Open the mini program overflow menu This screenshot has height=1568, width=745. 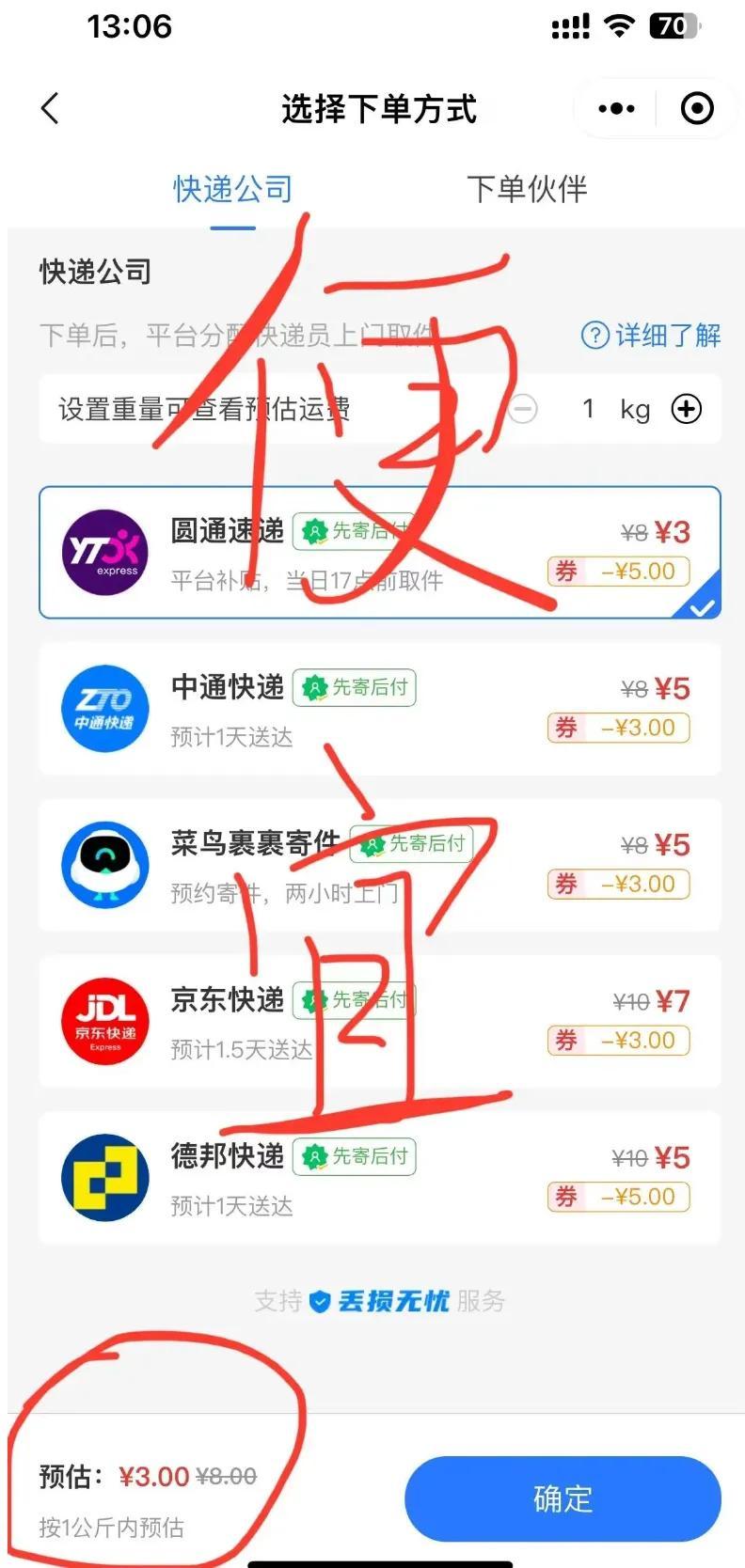point(616,109)
